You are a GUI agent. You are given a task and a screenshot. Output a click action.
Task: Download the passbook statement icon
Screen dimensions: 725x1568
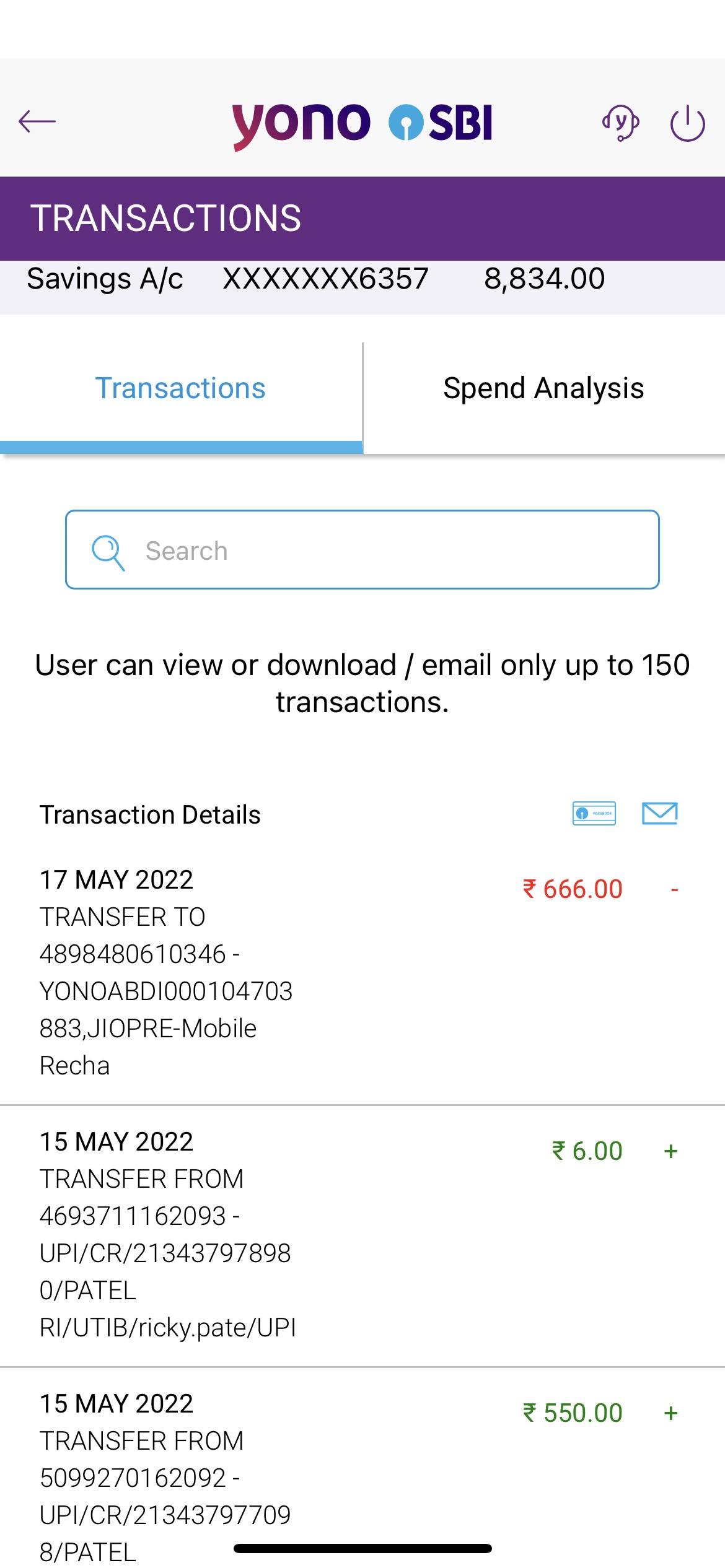pos(594,813)
